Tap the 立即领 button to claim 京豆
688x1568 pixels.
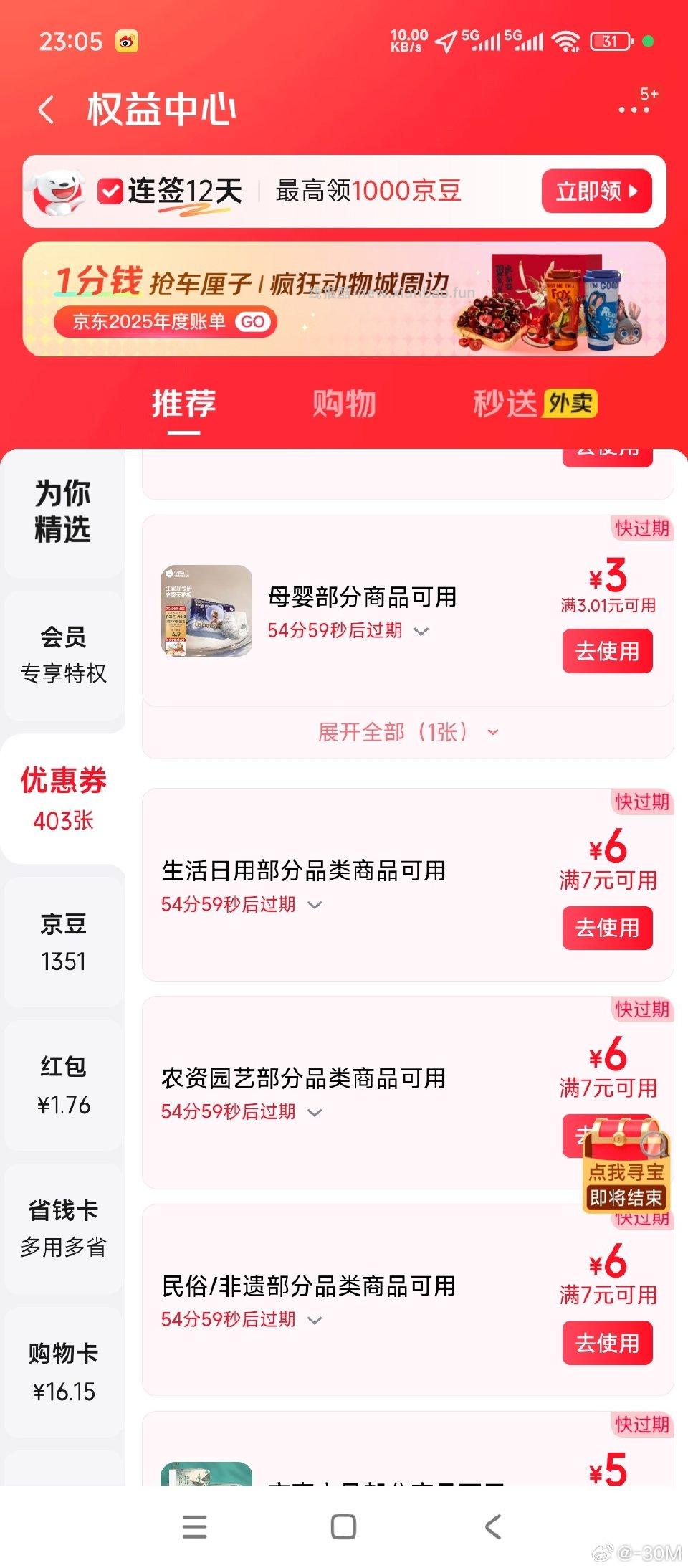(596, 190)
